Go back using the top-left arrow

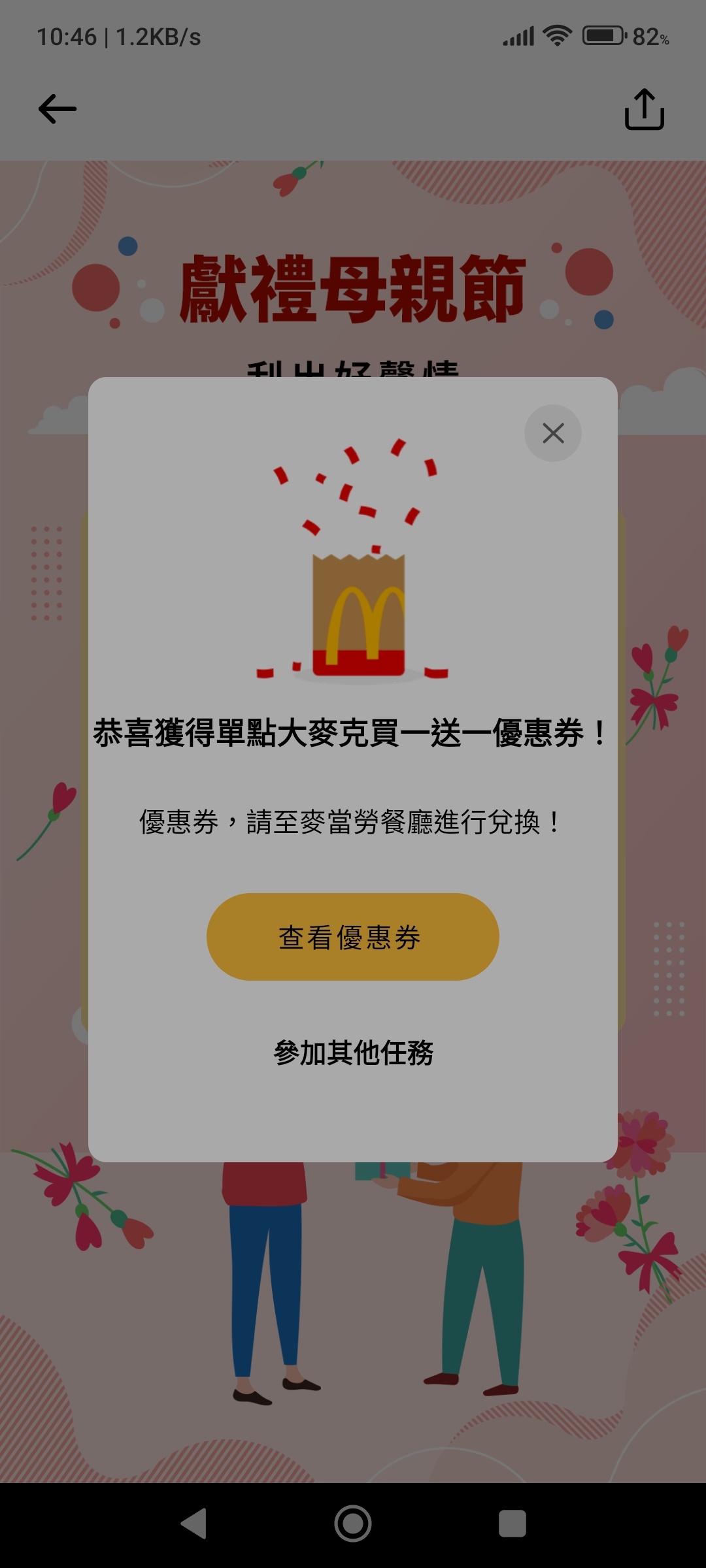pos(58,109)
